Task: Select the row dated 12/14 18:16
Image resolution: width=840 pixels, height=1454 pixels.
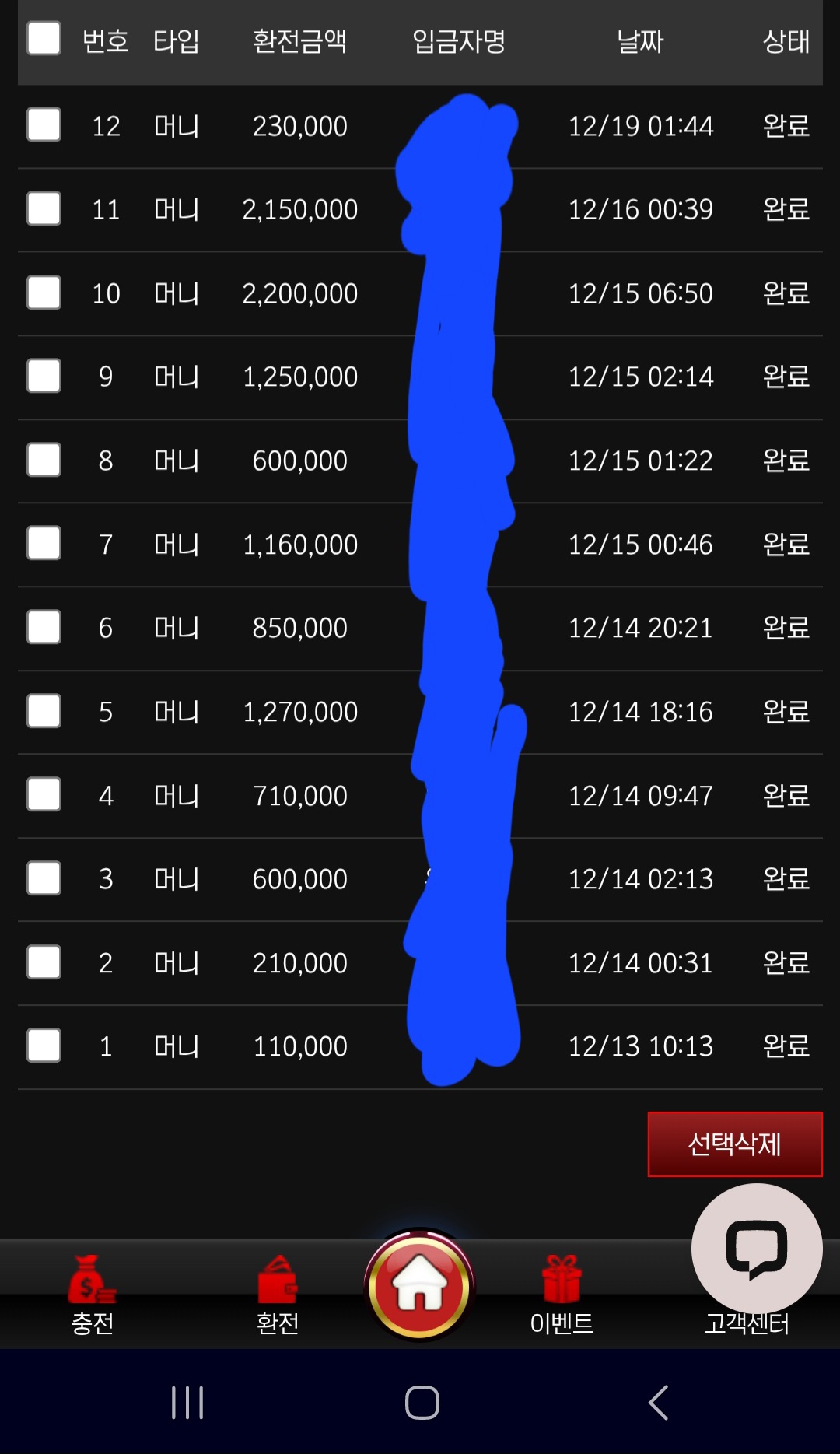Action: tap(44, 711)
